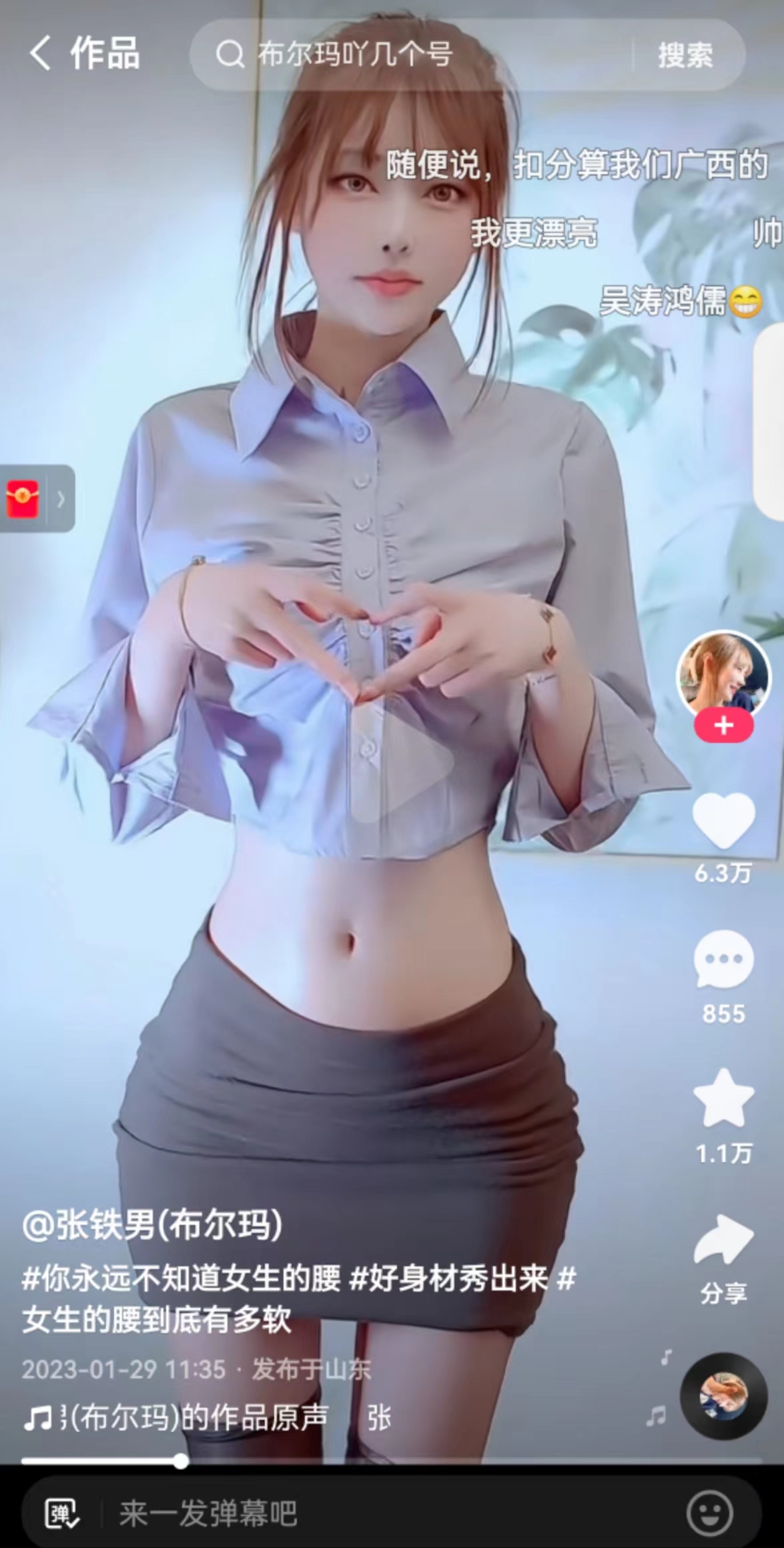Resume the video with the play button
Image resolution: width=784 pixels, height=1548 pixels.
point(399,761)
